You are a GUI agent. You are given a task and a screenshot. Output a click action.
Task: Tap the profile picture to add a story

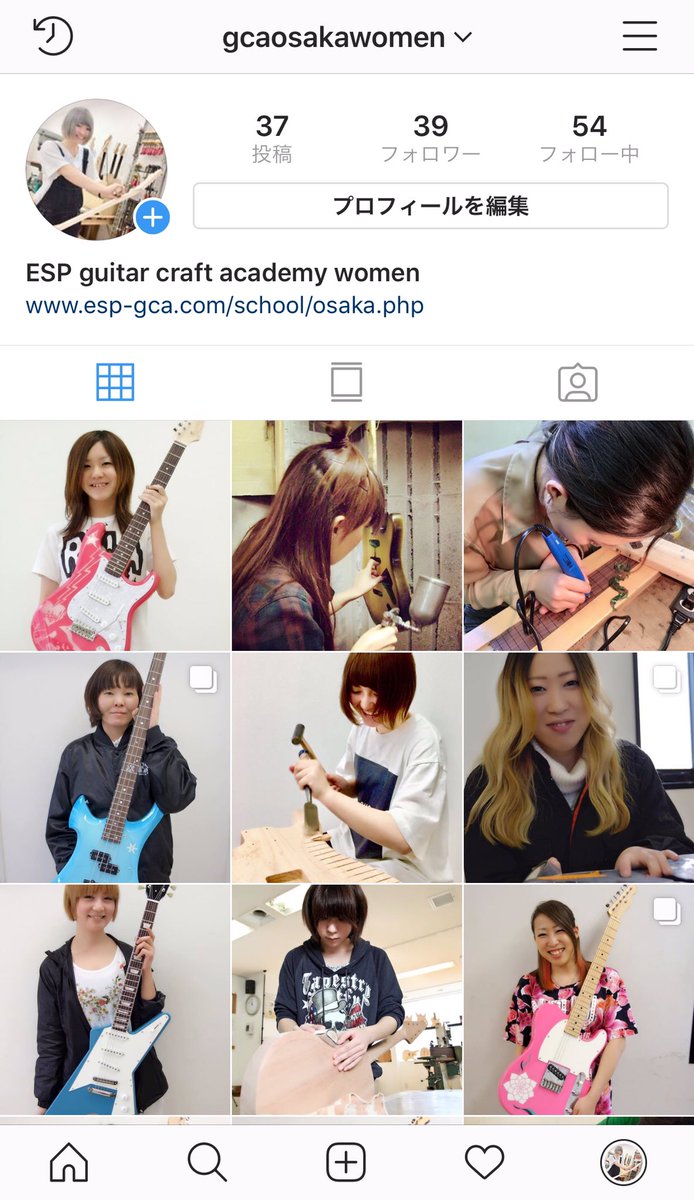pyautogui.click(x=97, y=169)
